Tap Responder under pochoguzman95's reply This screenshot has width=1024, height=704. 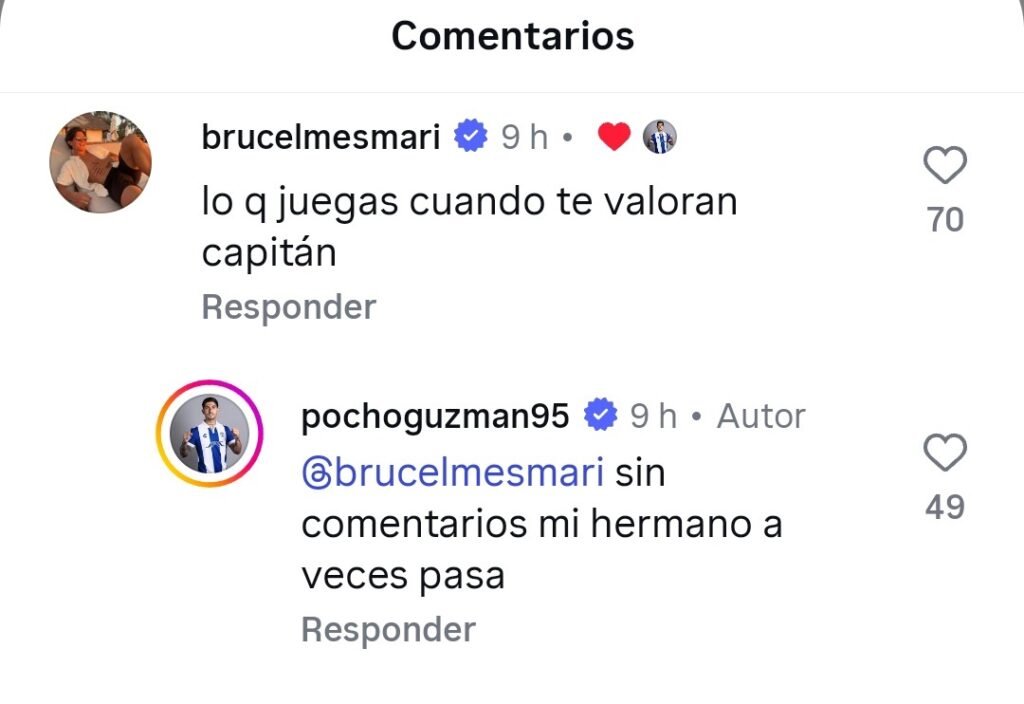pos(387,630)
